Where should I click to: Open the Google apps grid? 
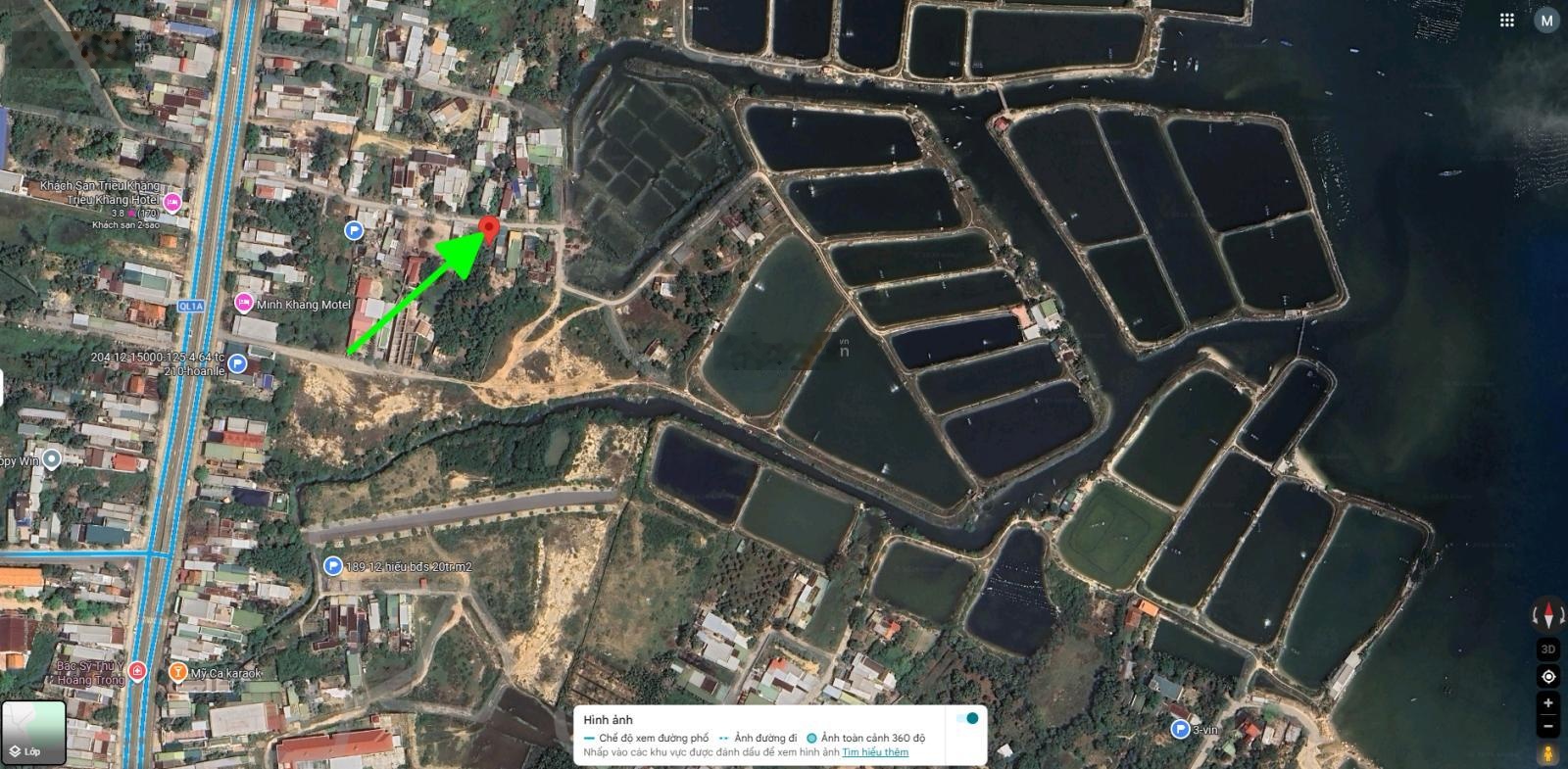[x=1507, y=20]
